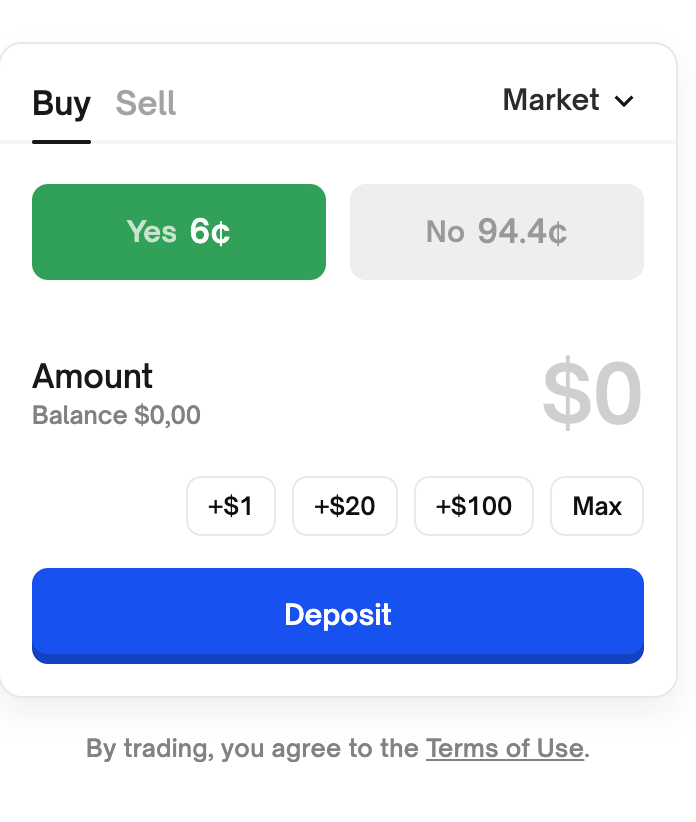Tap the blue Deposit button
The height and width of the screenshot is (822, 696).
(x=338, y=614)
